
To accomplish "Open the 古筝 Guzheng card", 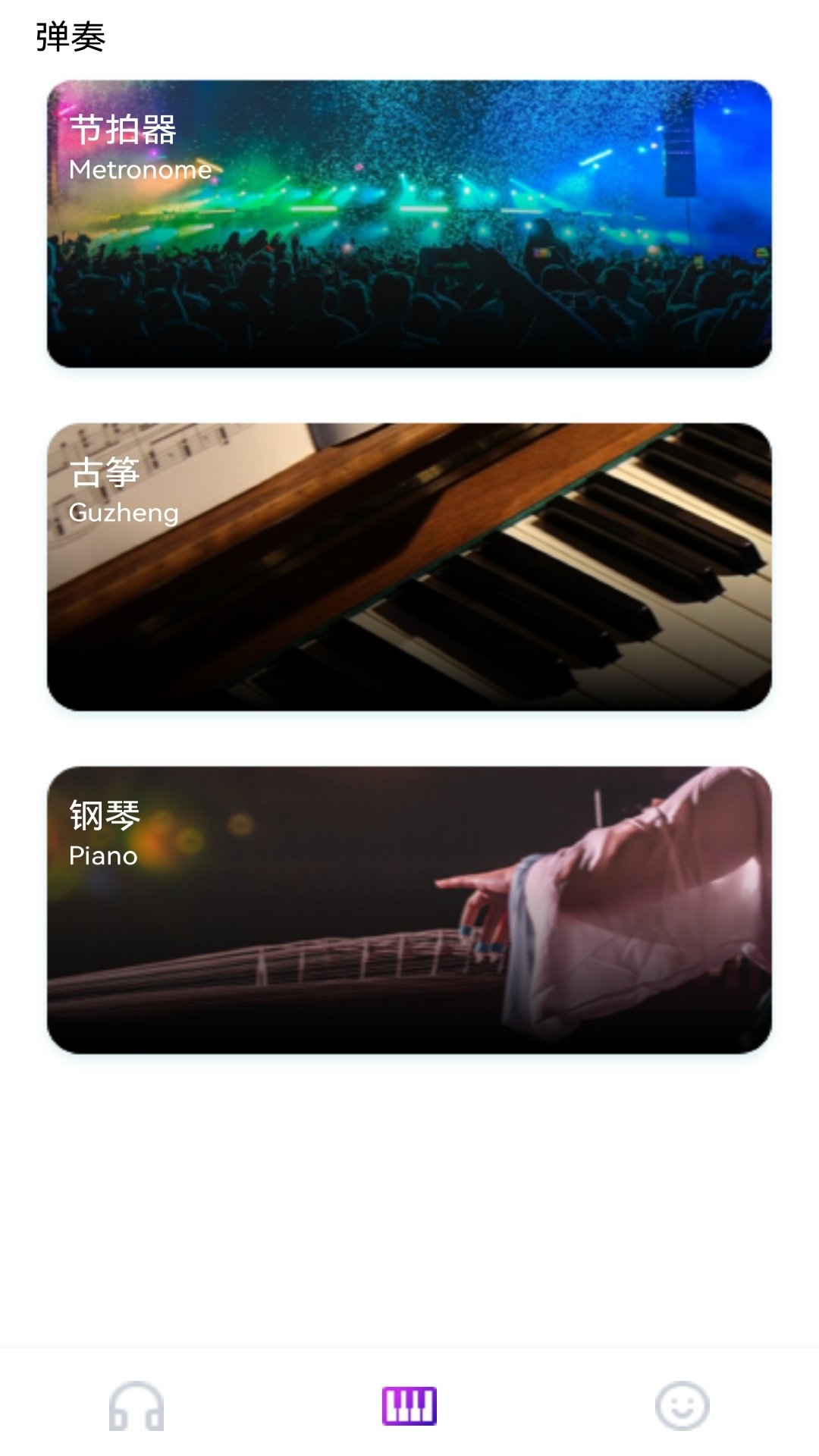I will point(409,566).
